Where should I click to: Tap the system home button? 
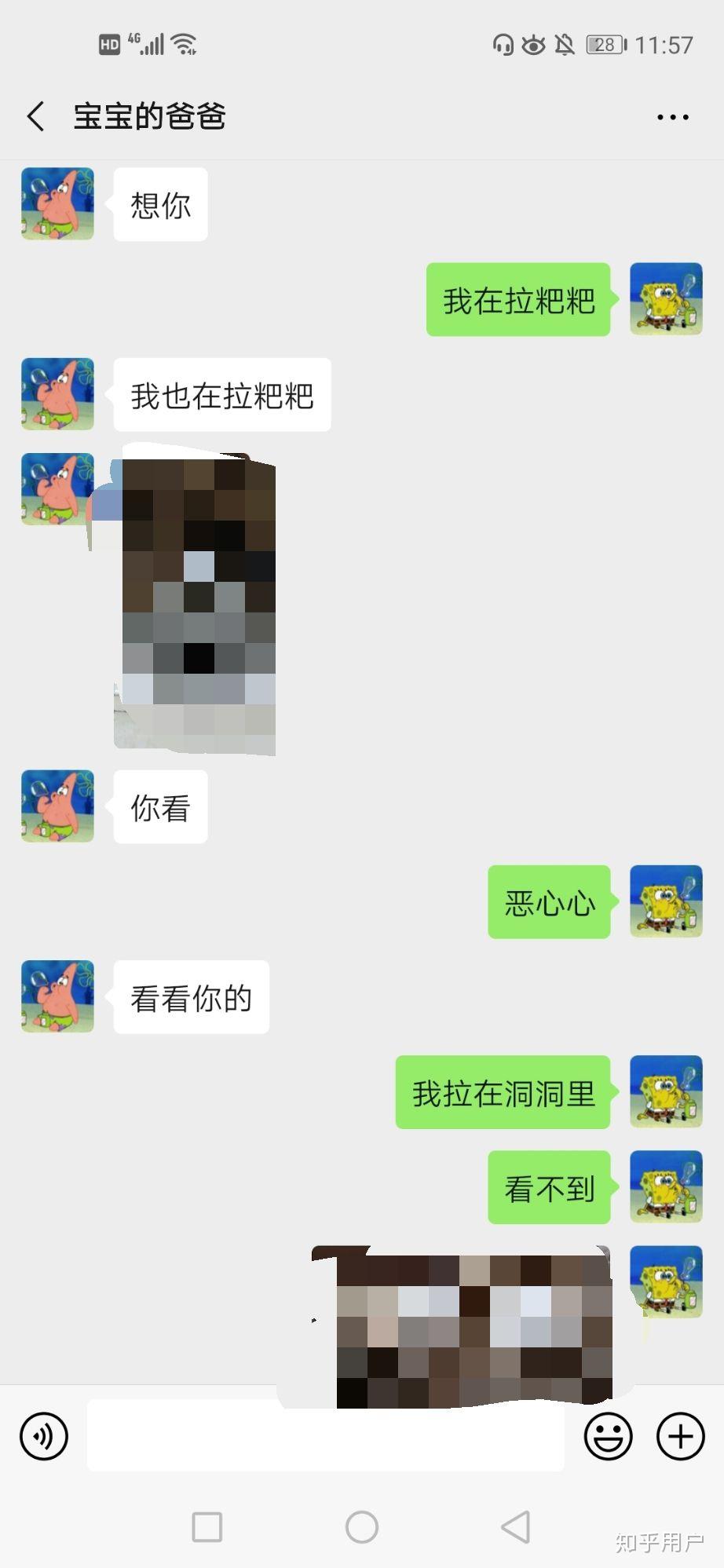[361, 1527]
